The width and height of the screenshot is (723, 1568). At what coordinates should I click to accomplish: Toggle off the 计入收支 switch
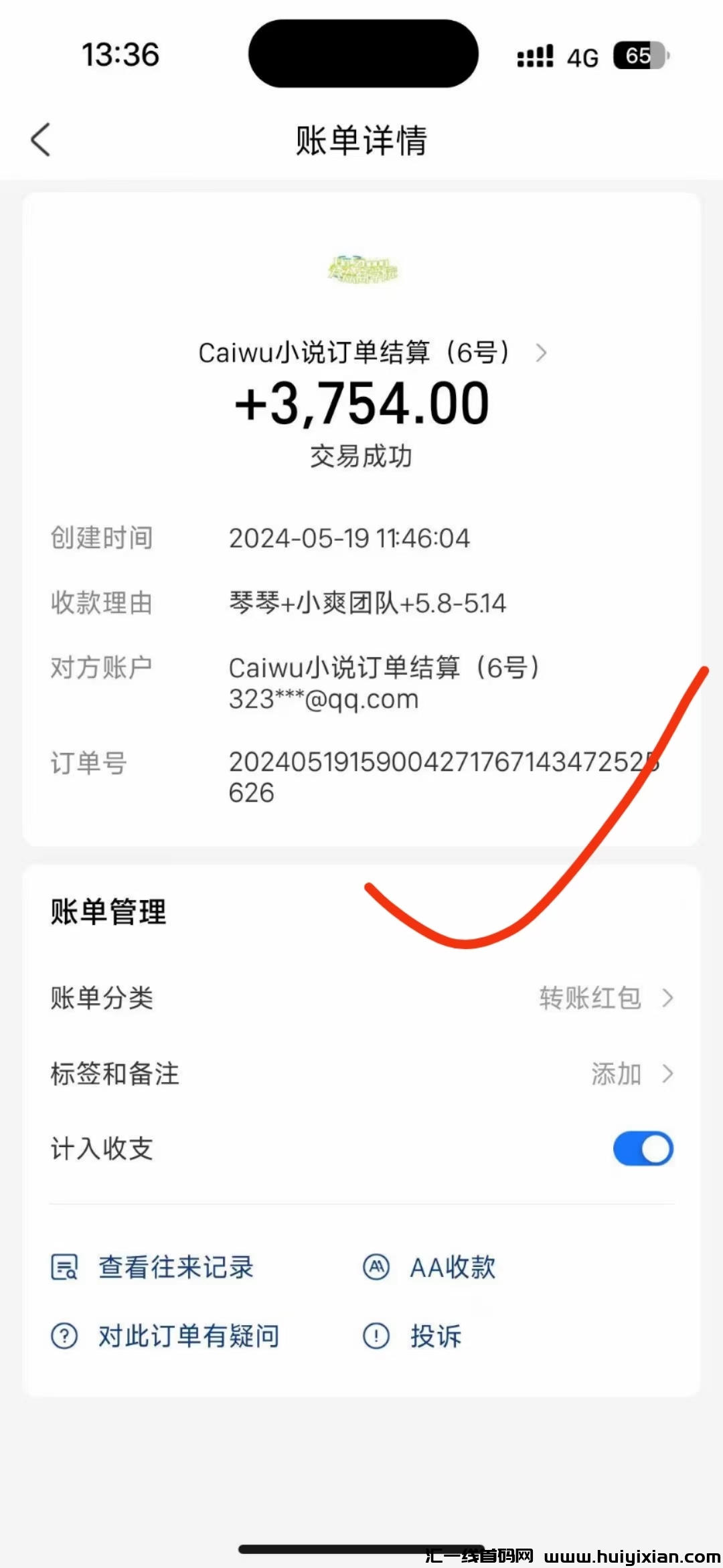642,1148
